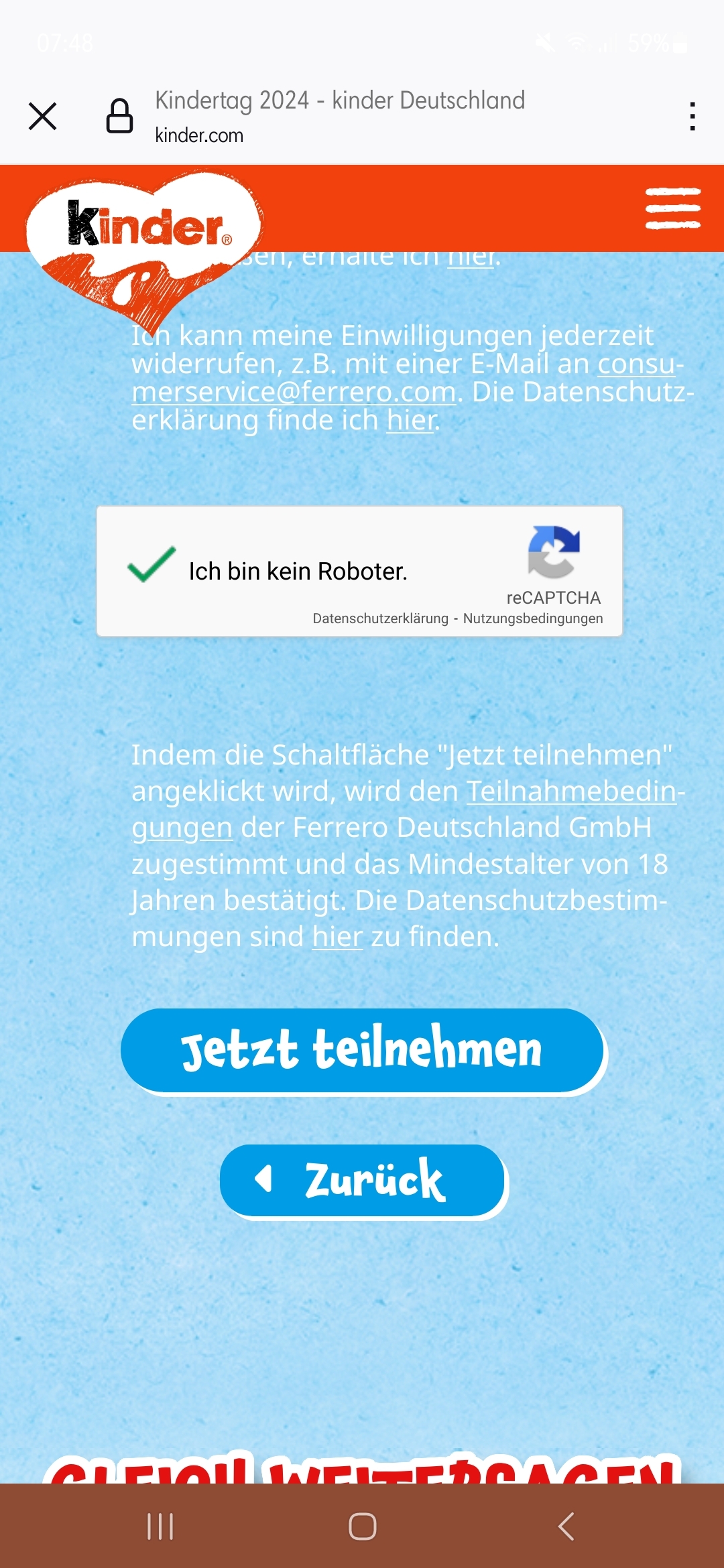The width and height of the screenshot is (724, 1568).
Task: Close the in-app browser tab
Action: [43, 116]
